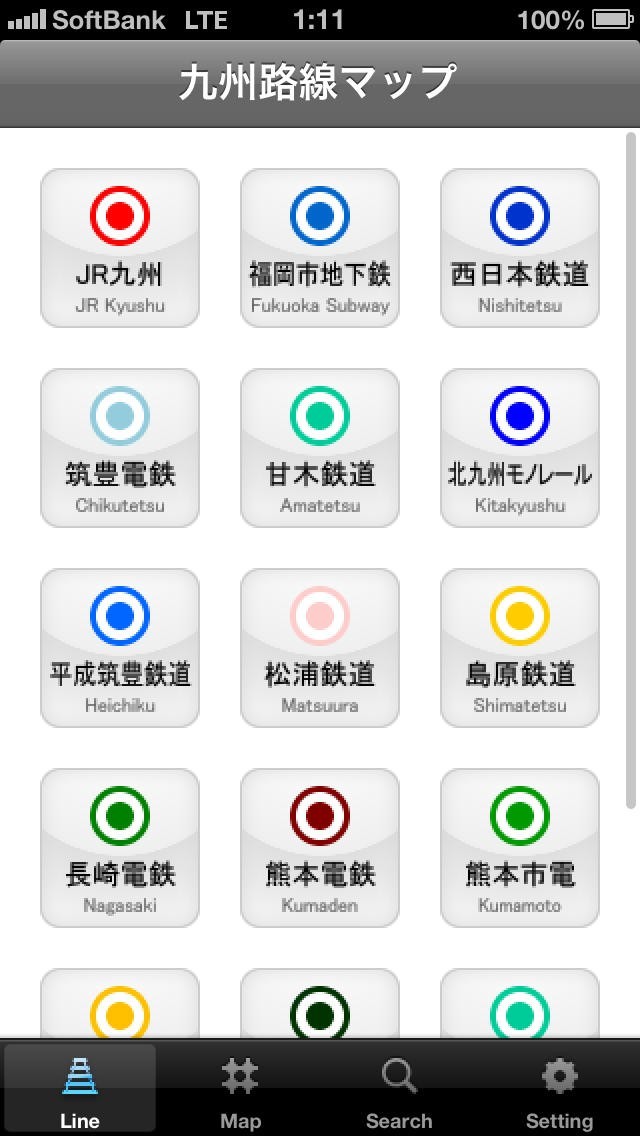Image resolution: width=640 pixels, height=1136 pixels.
Task: Open the Amatetsu railway tile
Action: (x=320, y=447)
